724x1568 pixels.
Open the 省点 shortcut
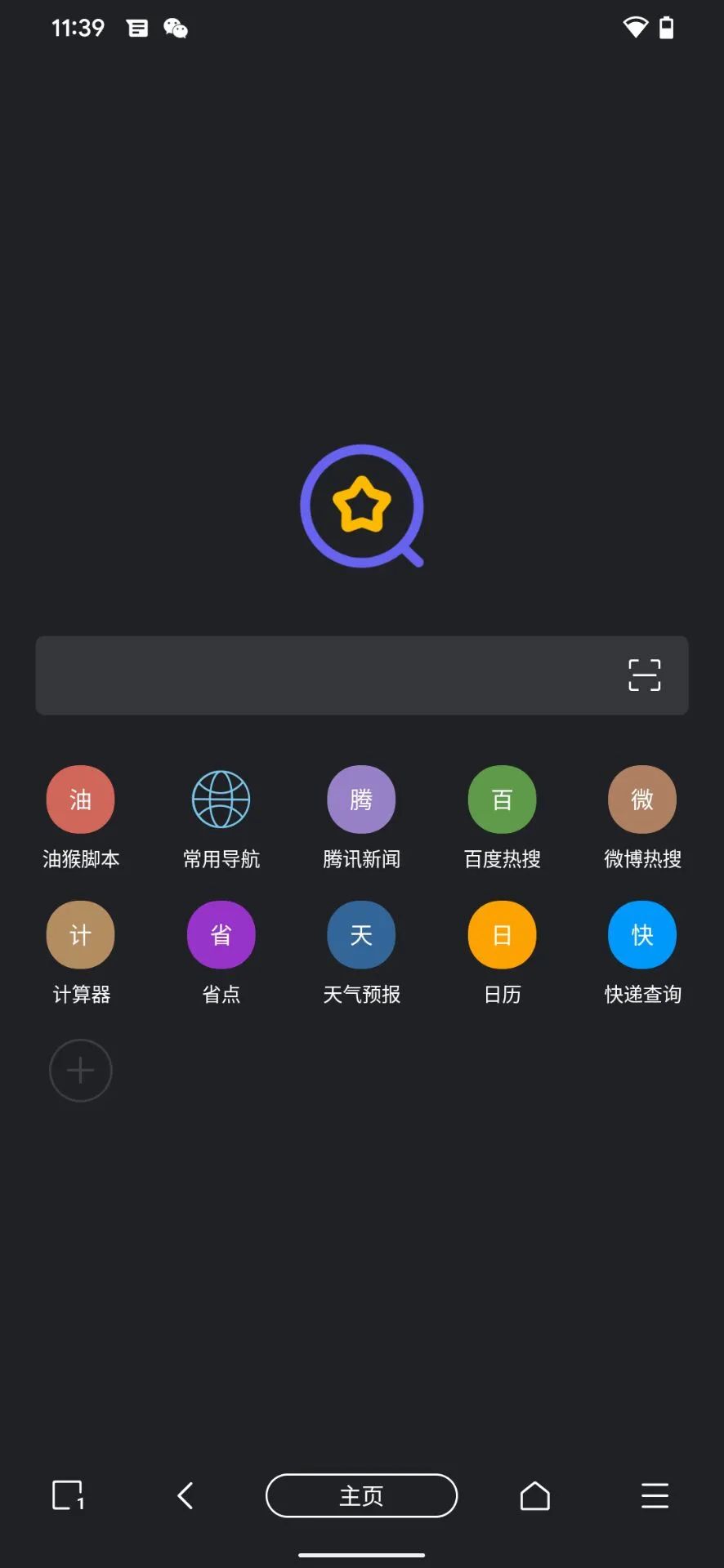tap(221, 935)
